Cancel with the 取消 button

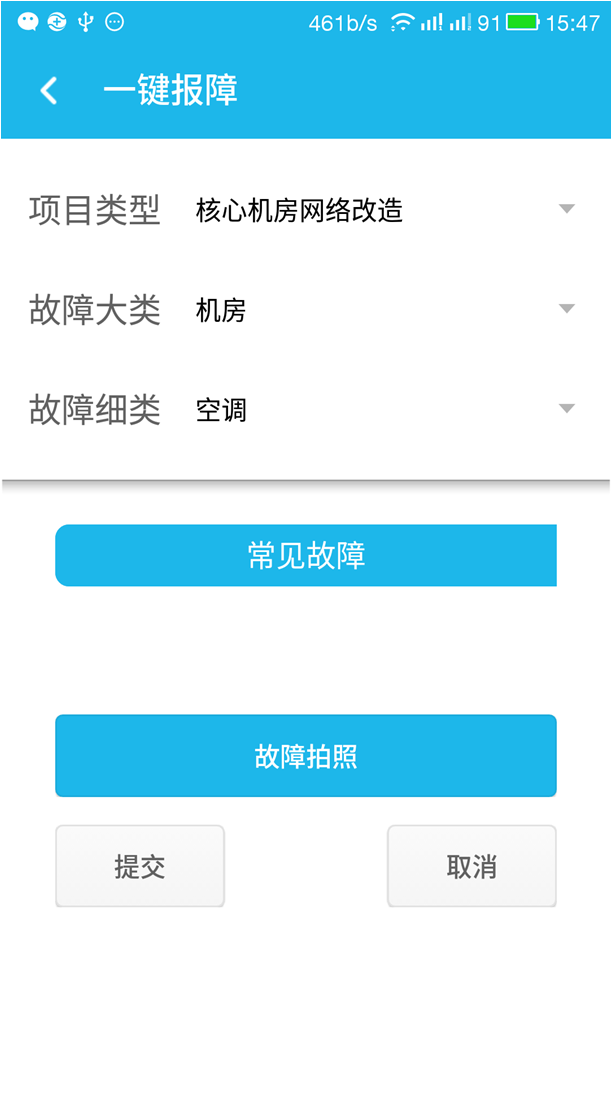coord(472,866)
